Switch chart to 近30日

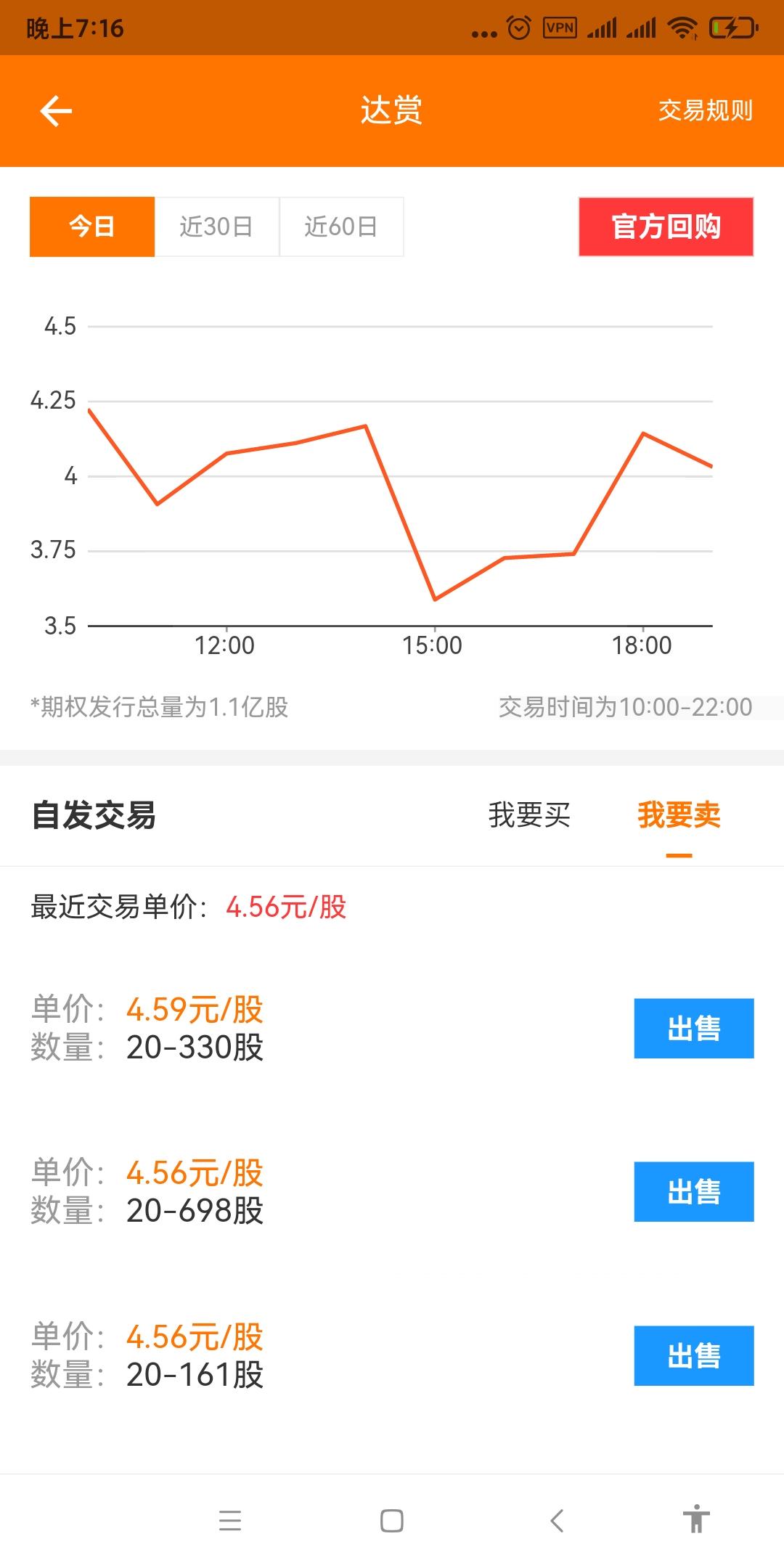pos(217,226)
